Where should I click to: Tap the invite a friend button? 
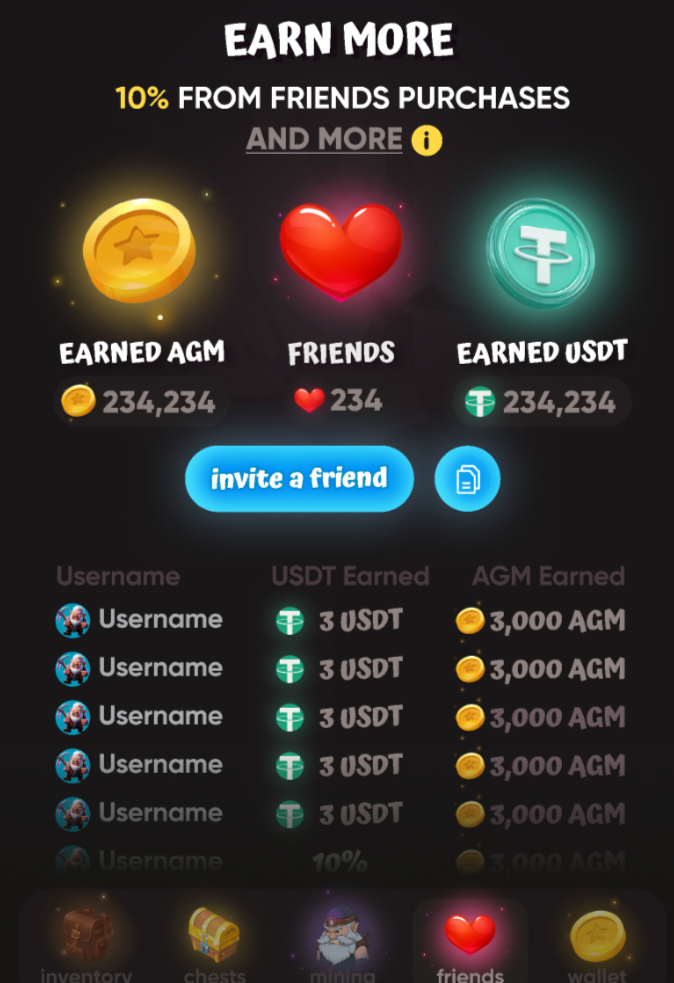click(299, 479)
